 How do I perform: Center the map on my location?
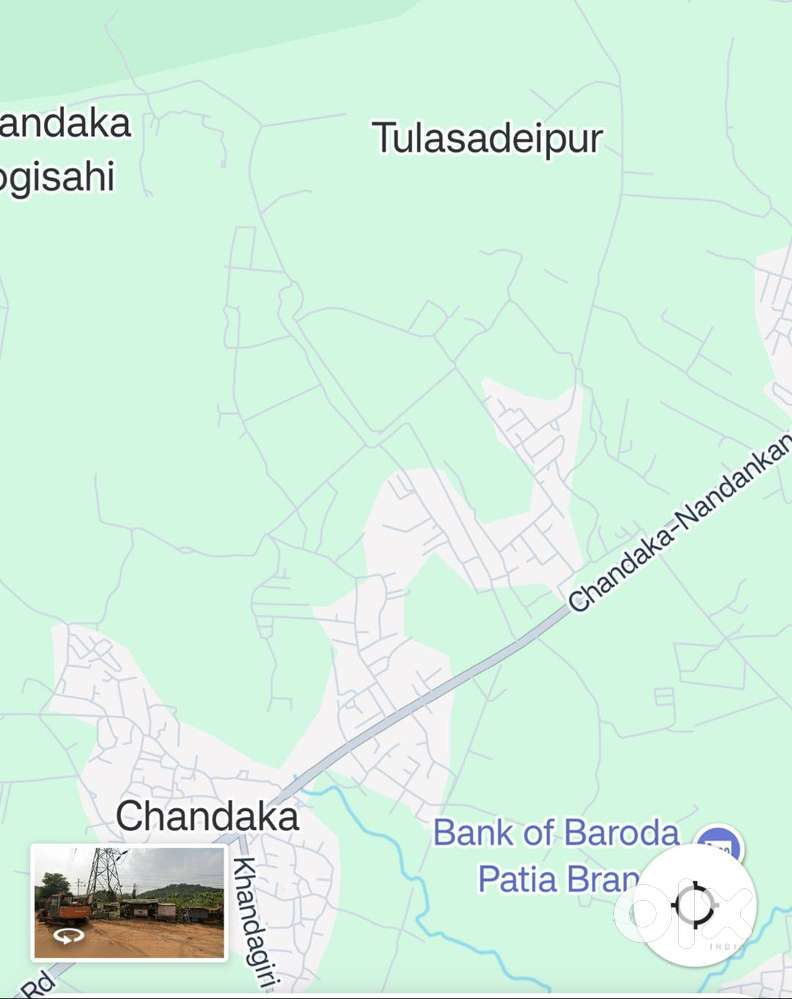[x=694, y=906]
